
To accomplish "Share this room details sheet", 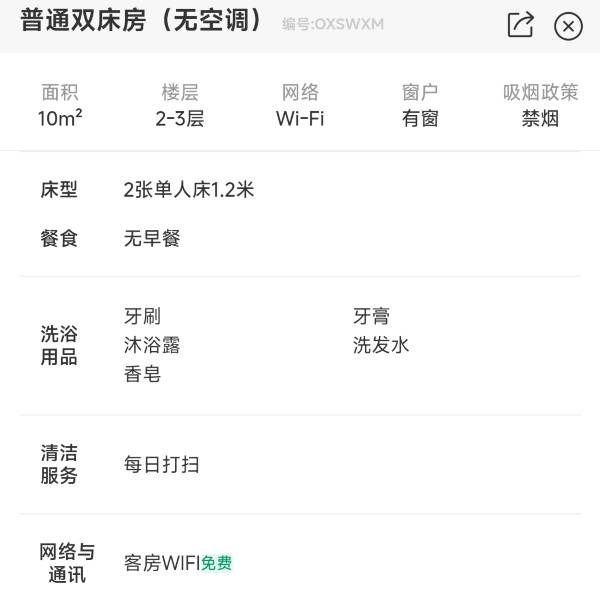I will 520,25.
